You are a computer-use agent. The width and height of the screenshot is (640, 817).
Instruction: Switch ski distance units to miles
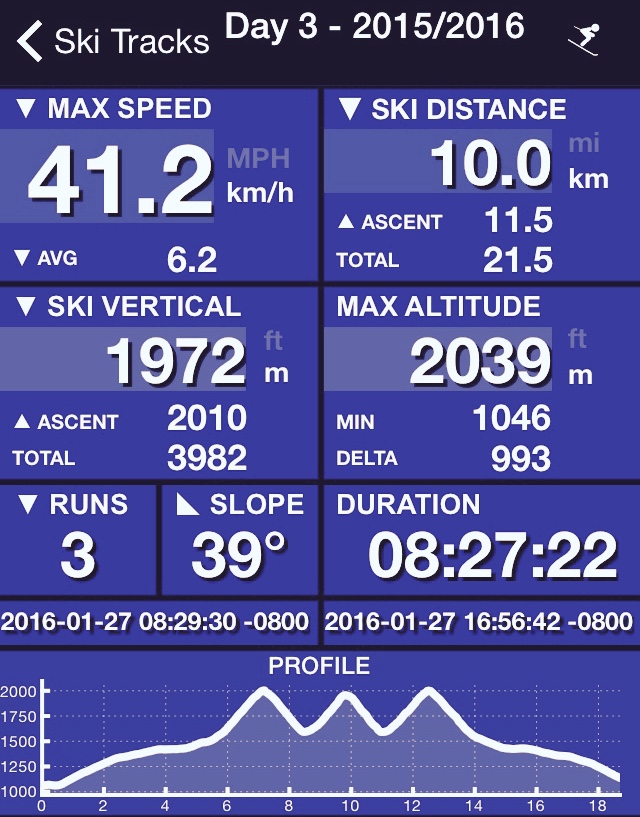pos(584,145)
